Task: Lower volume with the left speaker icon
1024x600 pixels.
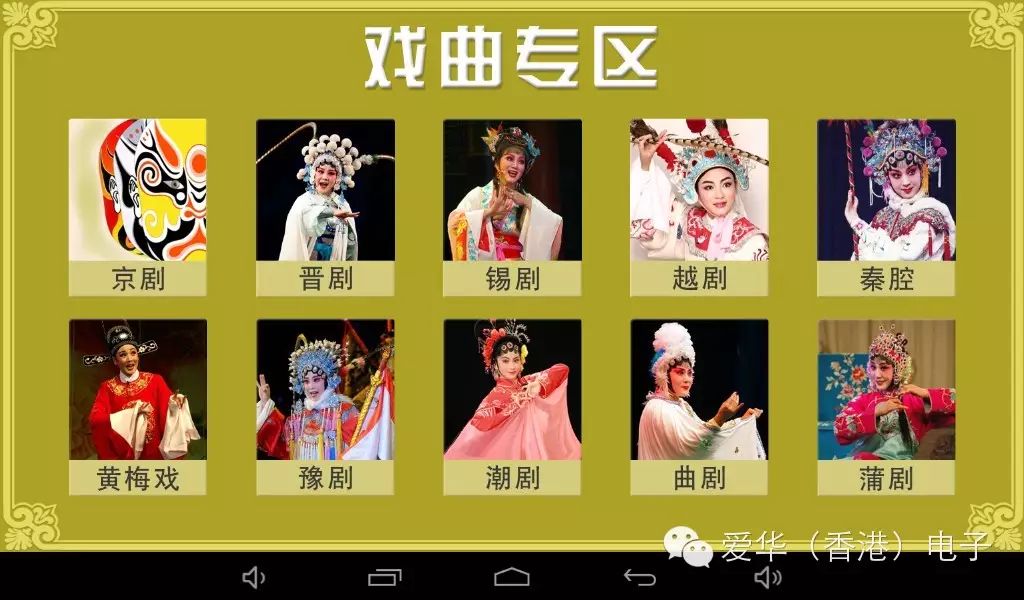Action: [x=254, y=577]
